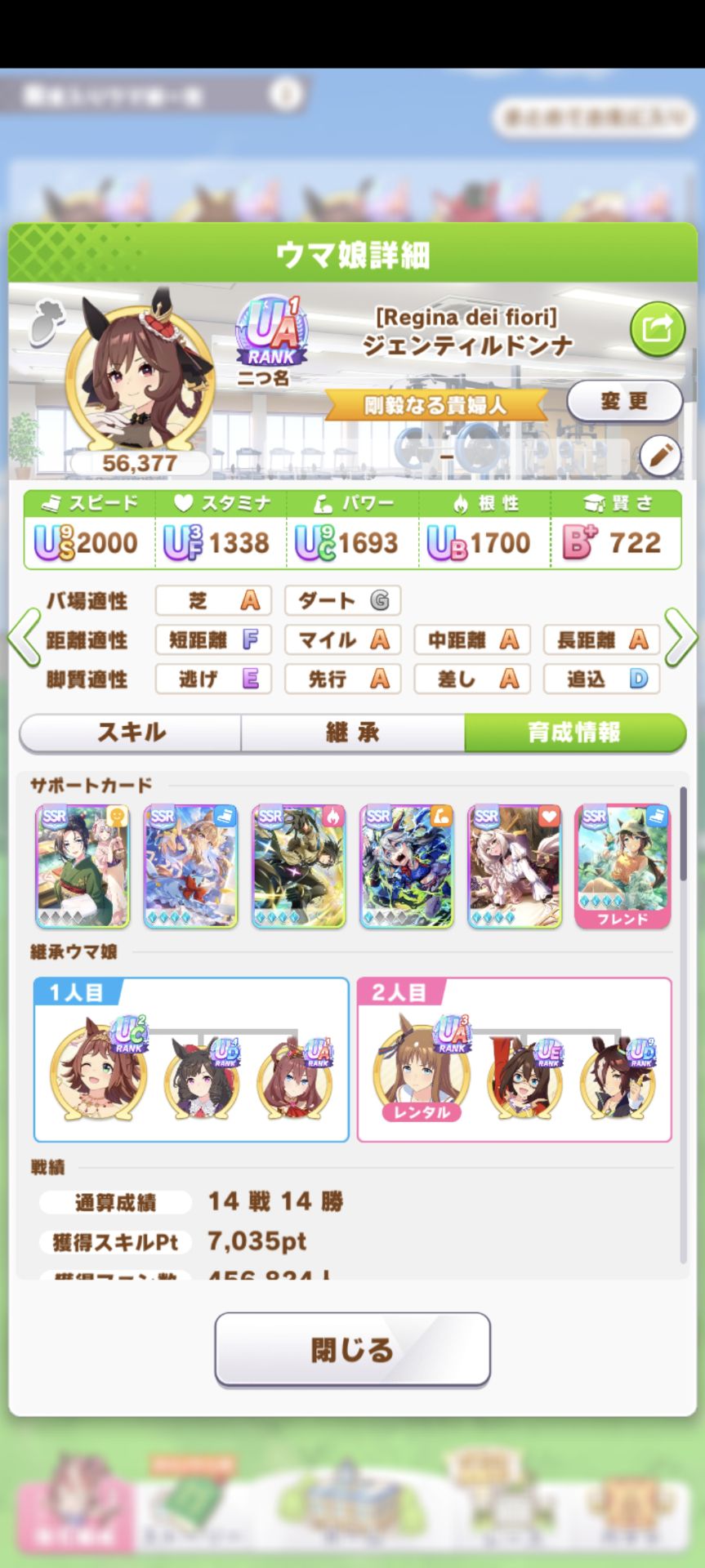
Task: Click the 賢さ stat icon
Action: pyautogui.click(x=594, y=503)
